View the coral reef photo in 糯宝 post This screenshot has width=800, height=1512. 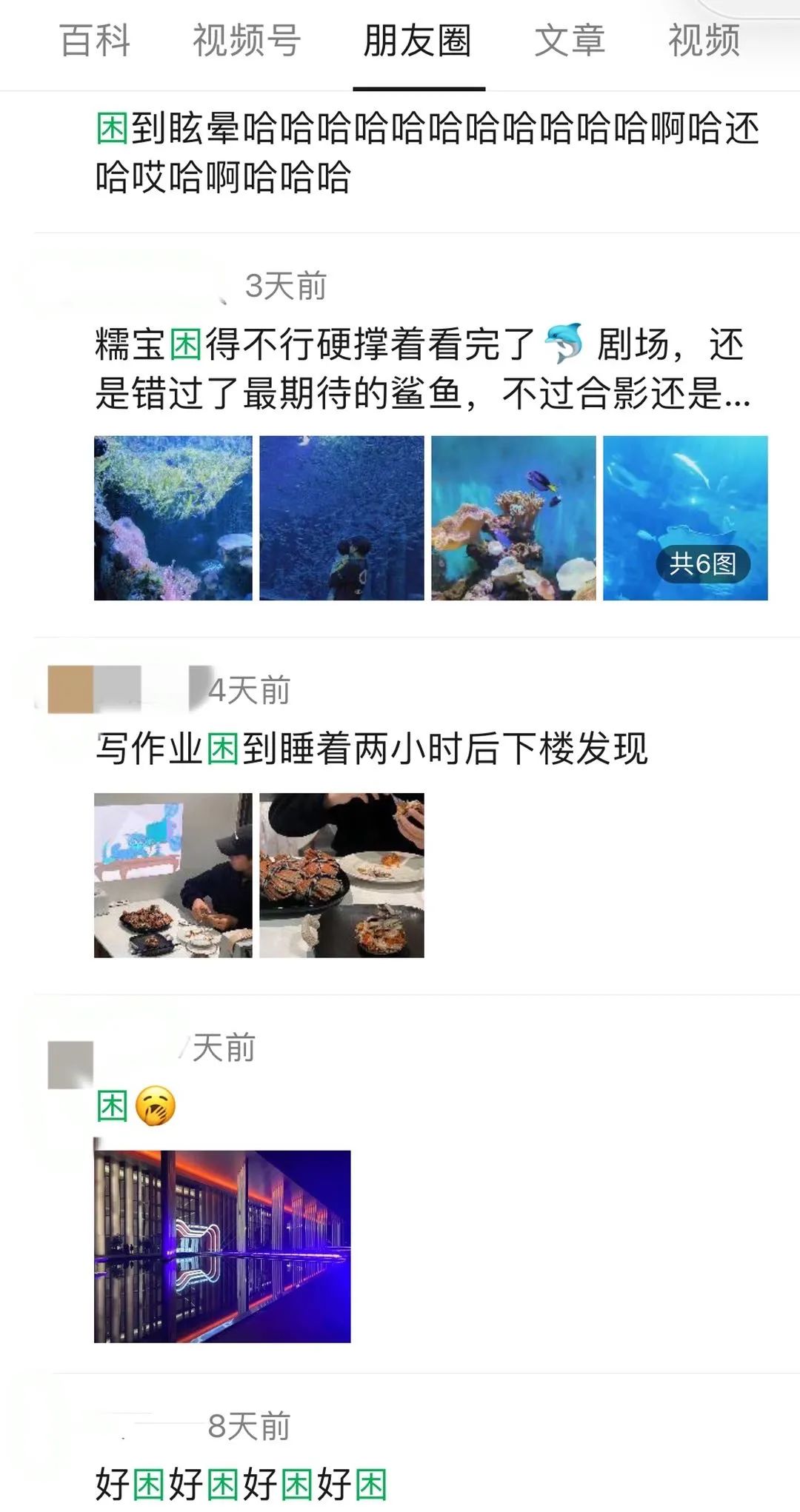[x=173, y=518]
